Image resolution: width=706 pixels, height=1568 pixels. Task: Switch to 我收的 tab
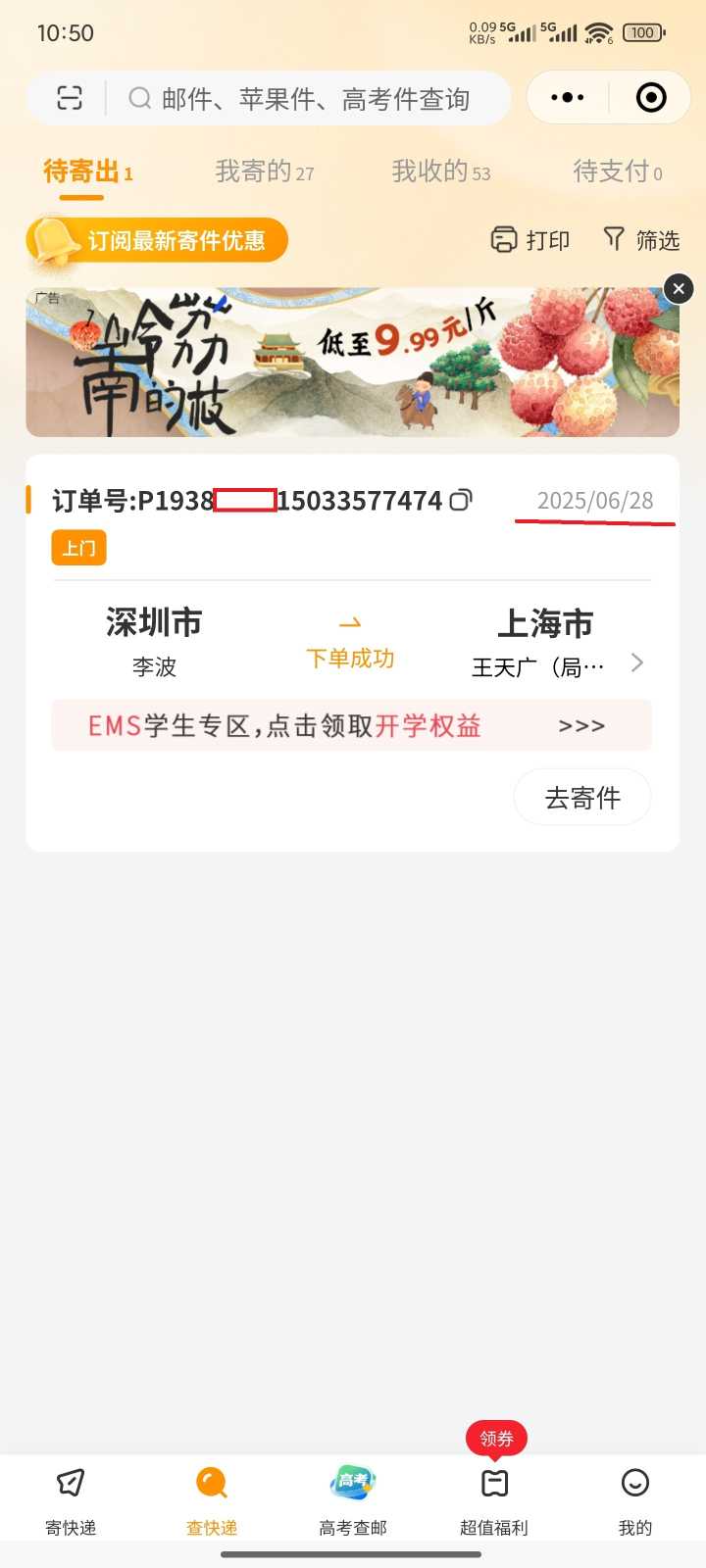tap(440, 172)
